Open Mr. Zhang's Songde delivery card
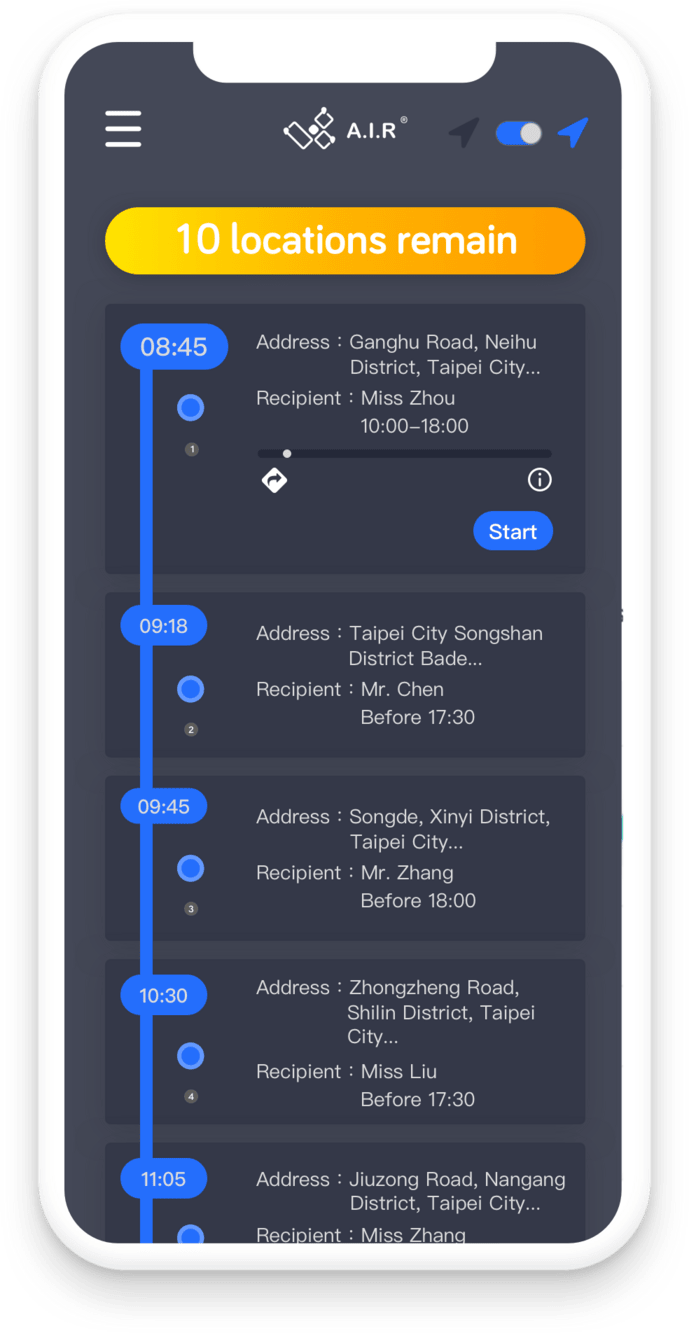The height and width of the screenshot is (1333, 689). tap(400, 858)
